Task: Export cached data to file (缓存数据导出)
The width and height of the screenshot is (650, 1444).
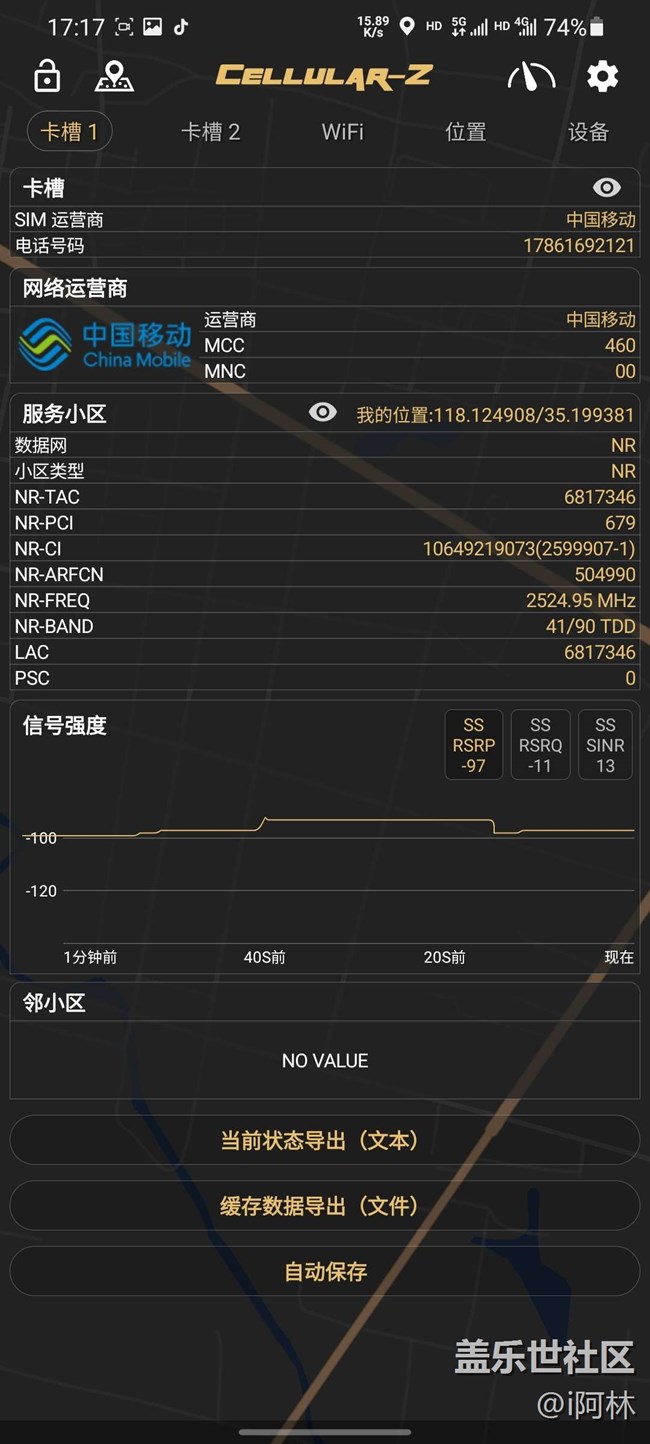Action: coord(325,1206)
